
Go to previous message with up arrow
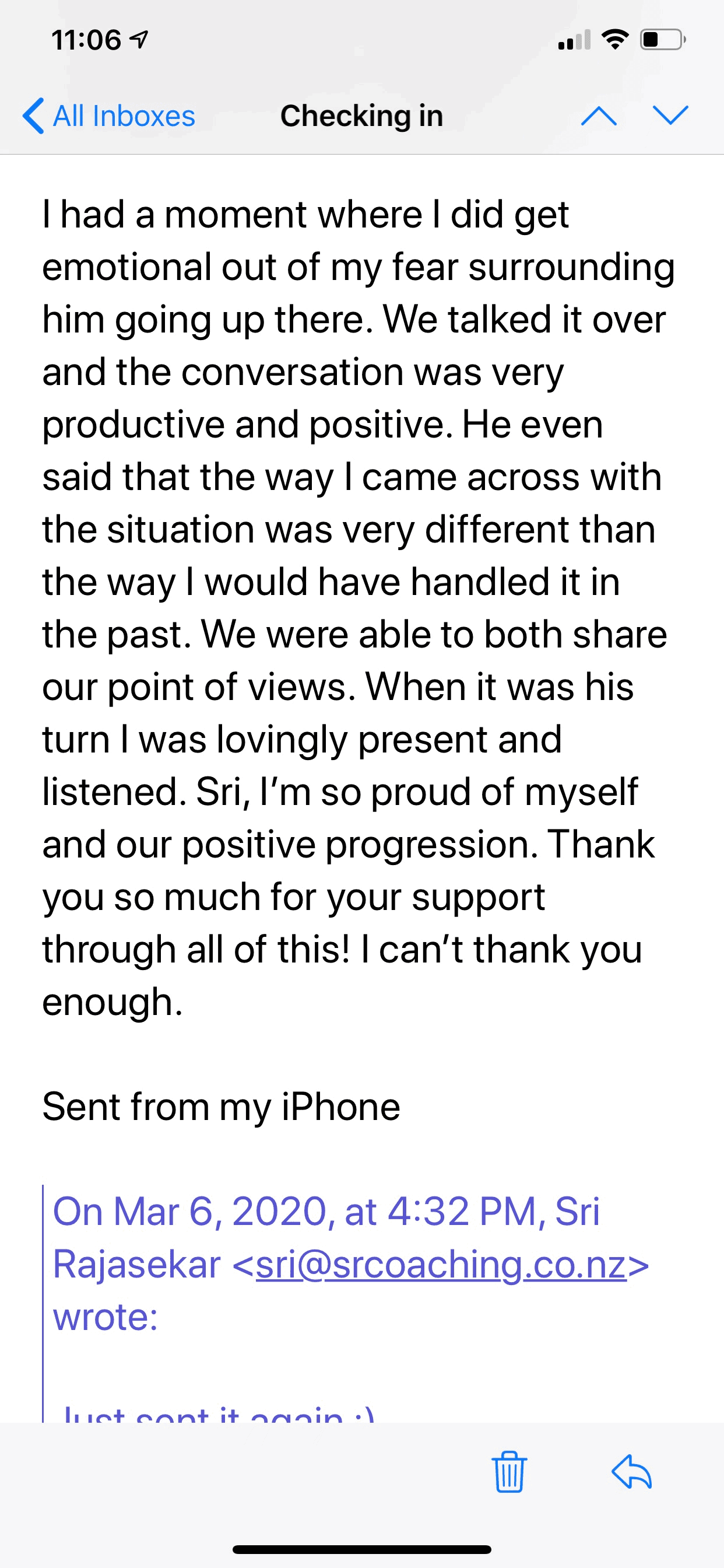599,116
